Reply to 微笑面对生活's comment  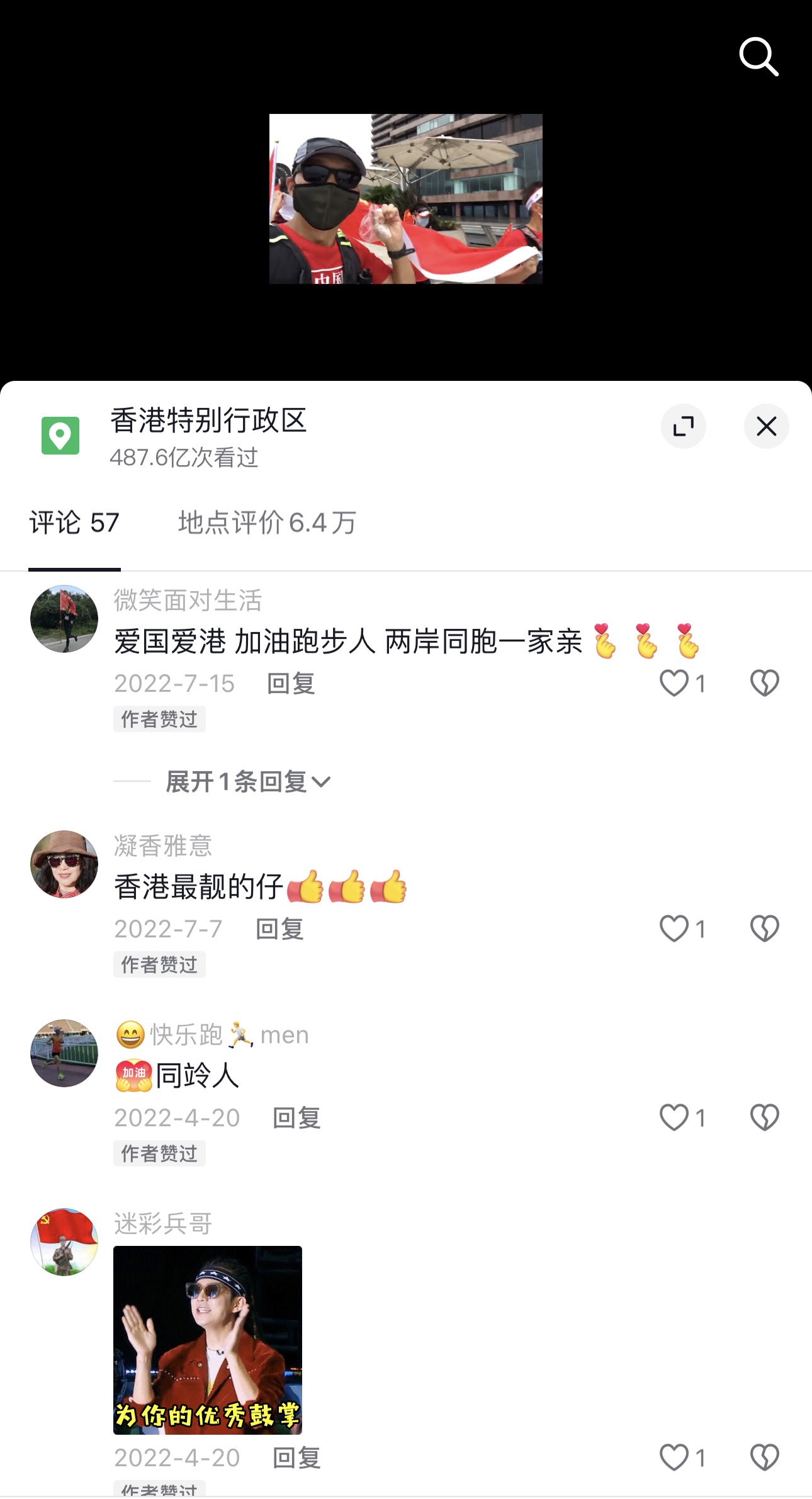pyautogui.click(x=290, y=683)
